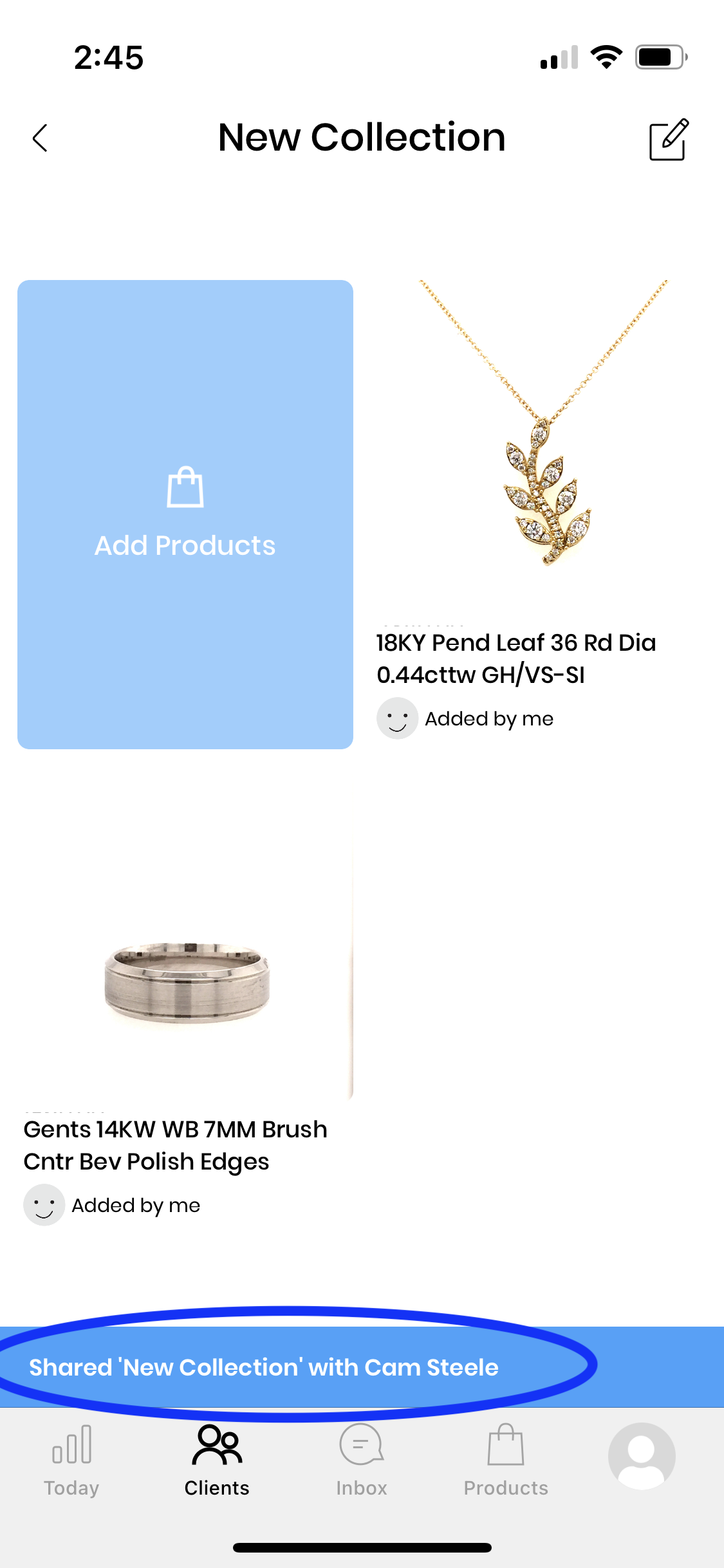The height and width of the screenshot is (1568, 724).
Task: Tap the Add Products tile
Action: pos(185,514)
